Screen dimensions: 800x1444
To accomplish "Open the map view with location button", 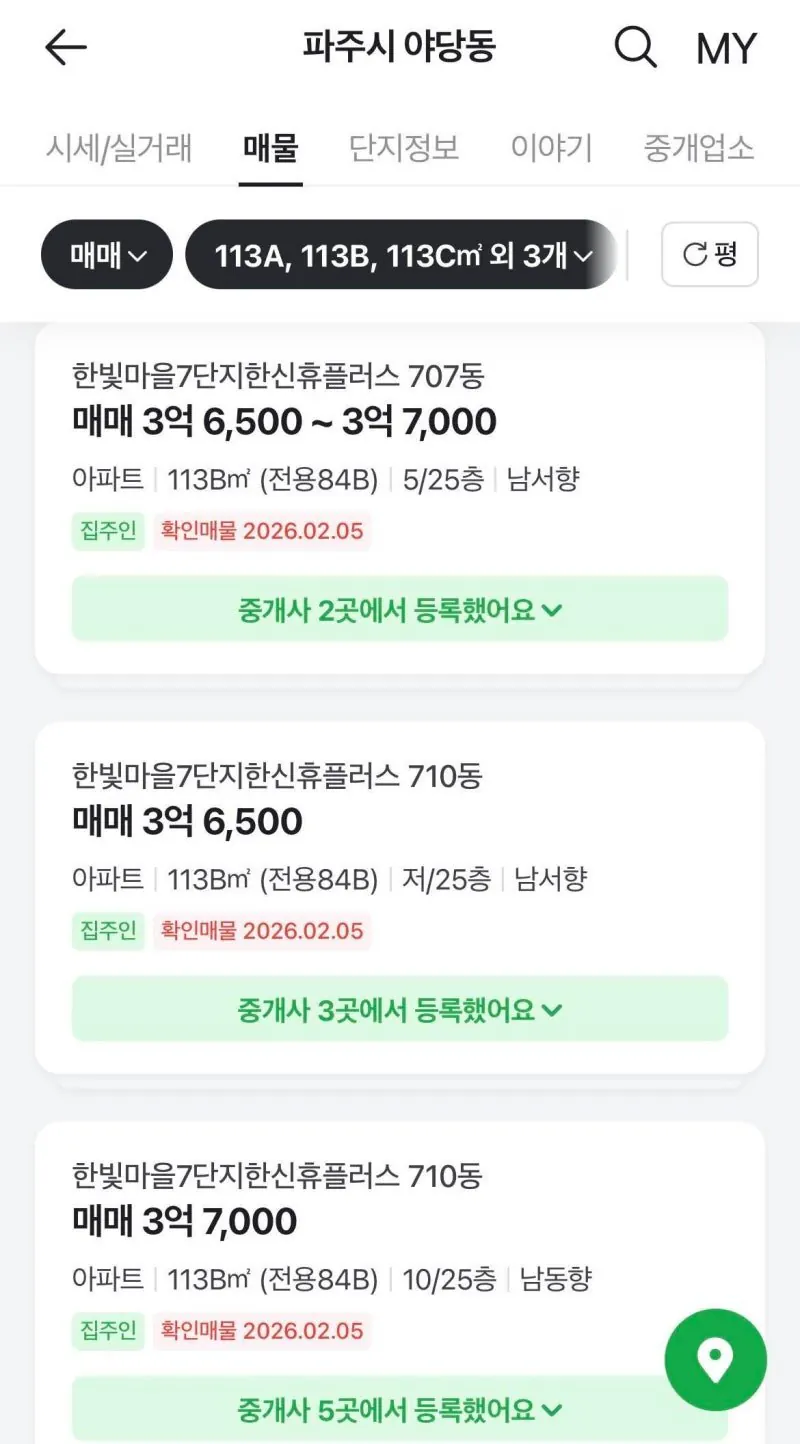I will 716,1360.
